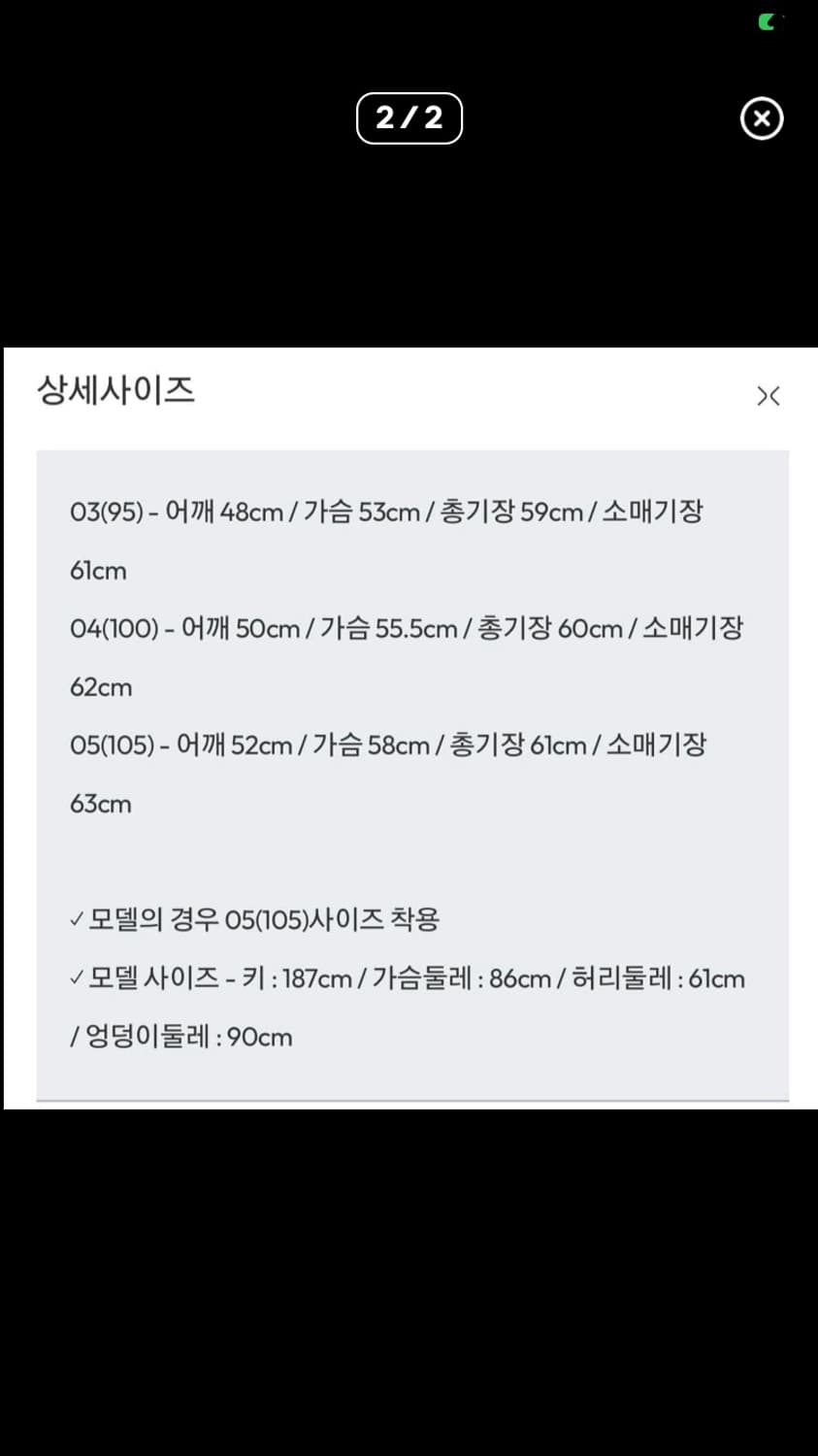
Task: Select the 04(100) size row
Action: point(408,629)
